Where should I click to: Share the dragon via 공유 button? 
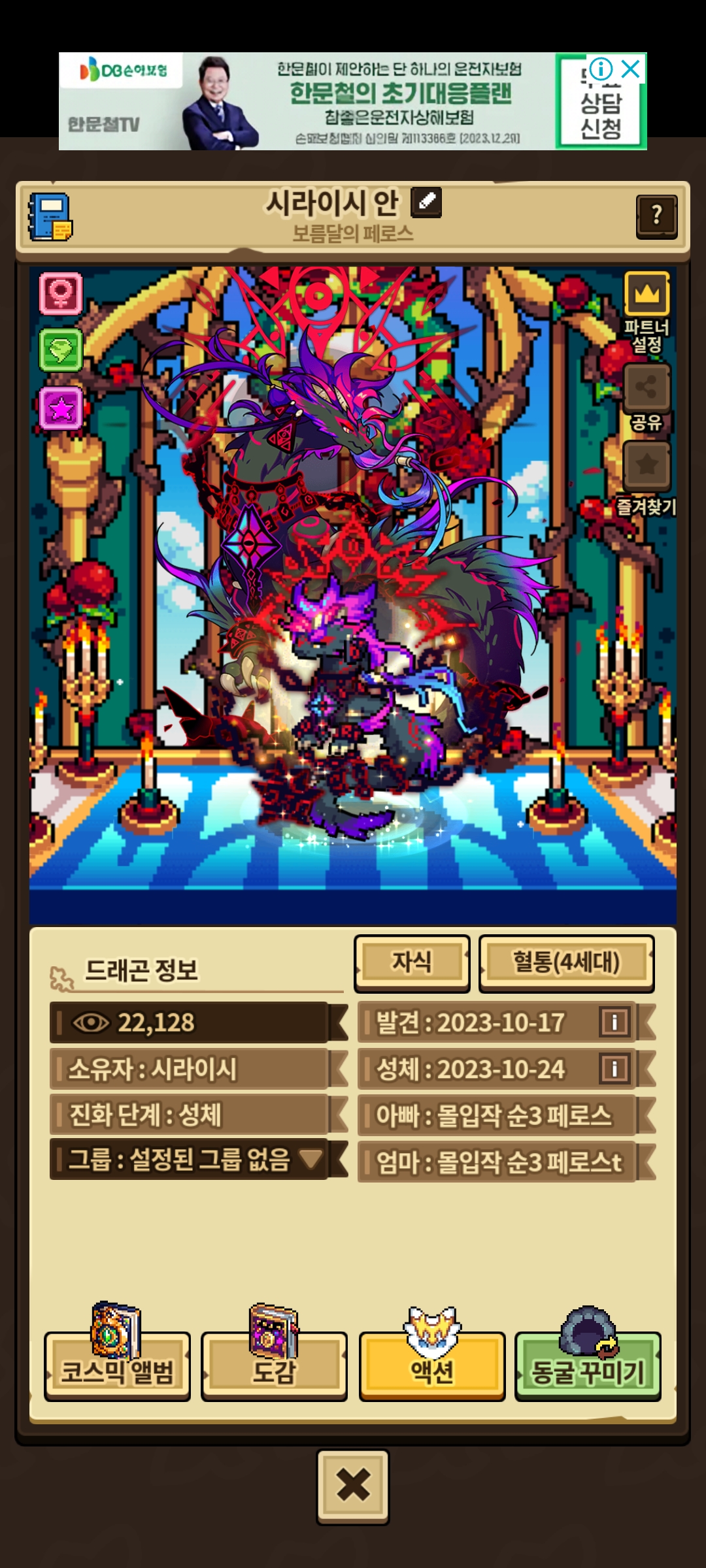click(x=647, y=387)
